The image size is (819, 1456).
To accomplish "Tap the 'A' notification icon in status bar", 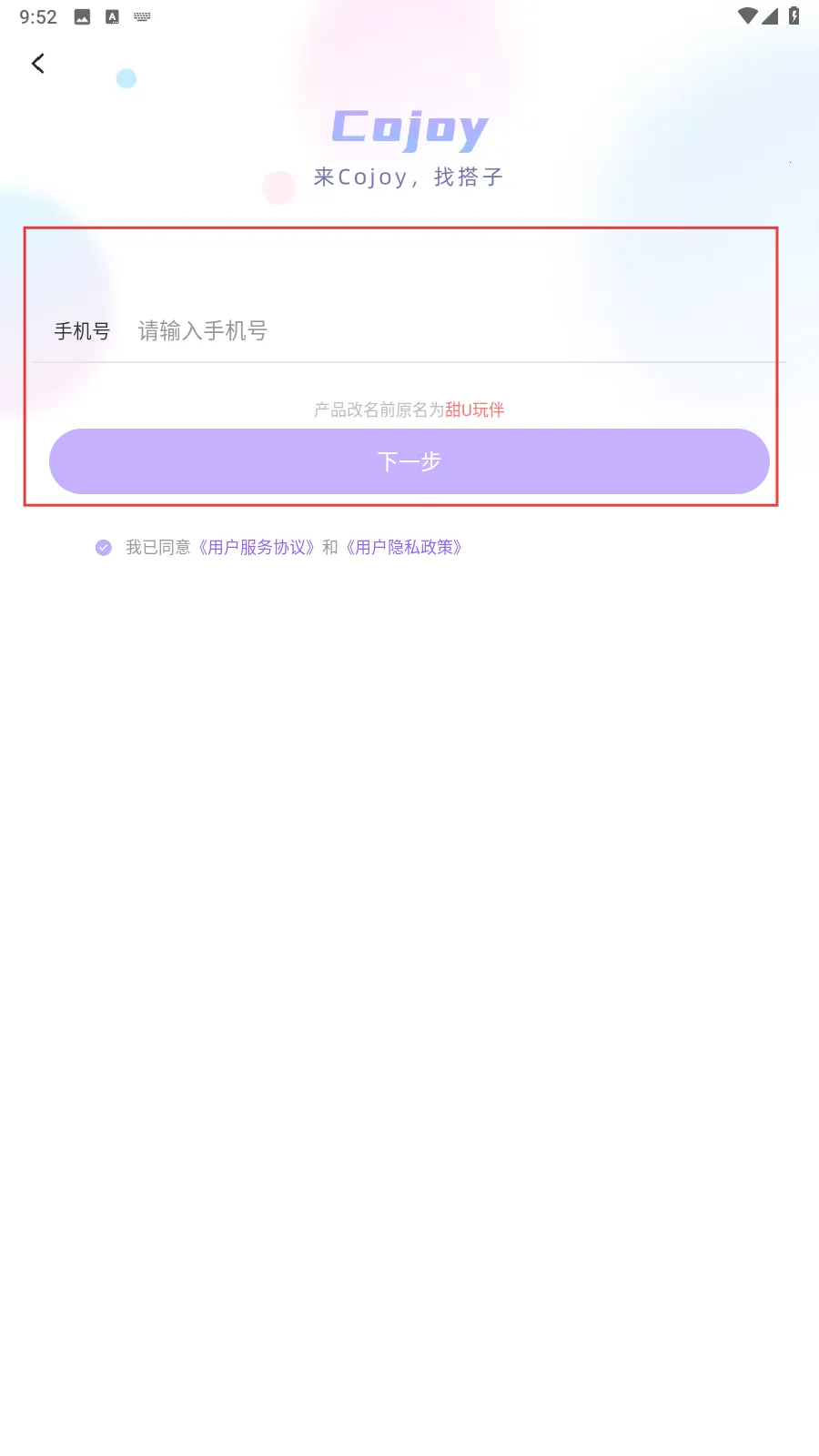I will (112, 15).
